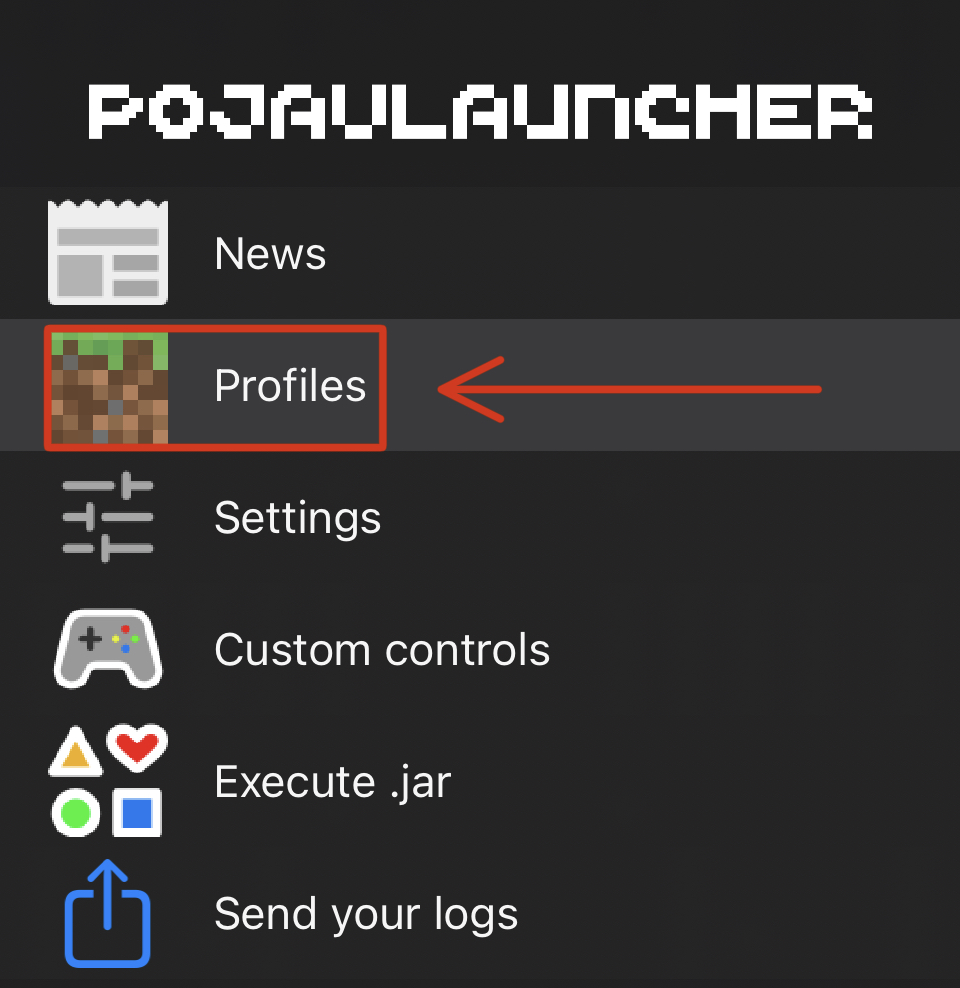Open the News section

270,254
